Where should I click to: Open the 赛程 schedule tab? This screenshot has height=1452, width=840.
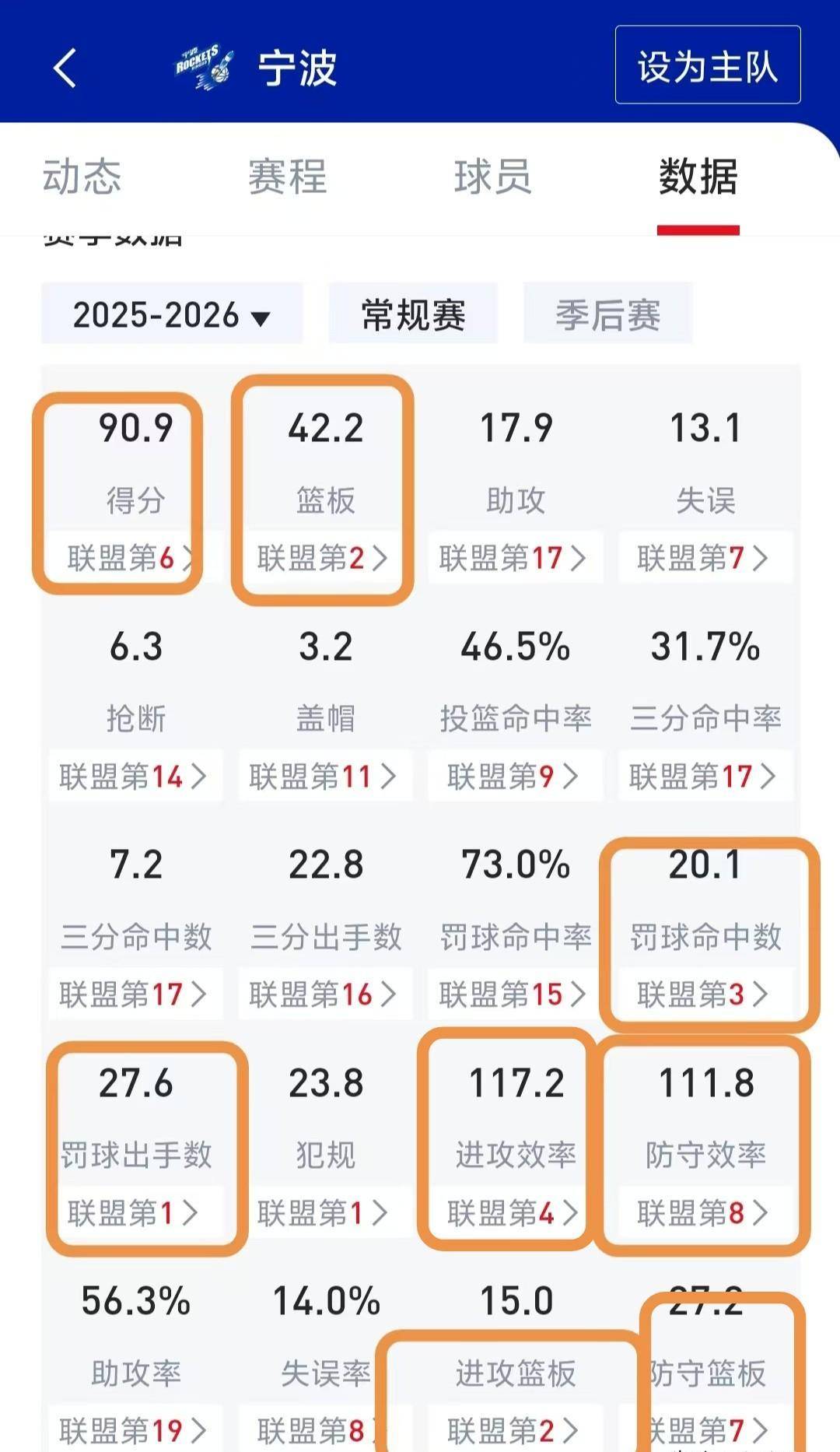[287, 177]
